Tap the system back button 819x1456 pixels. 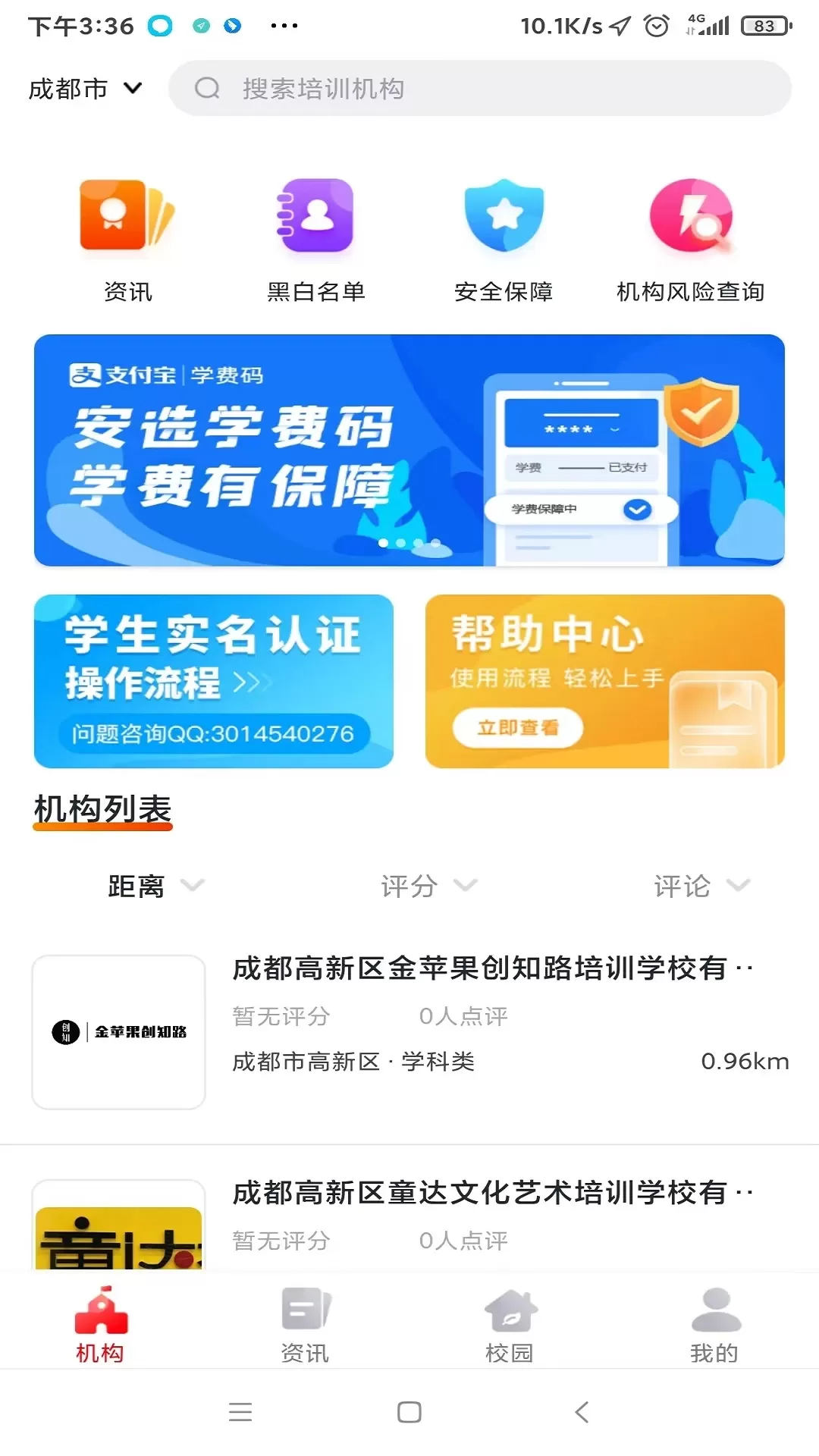(582, 1412)
